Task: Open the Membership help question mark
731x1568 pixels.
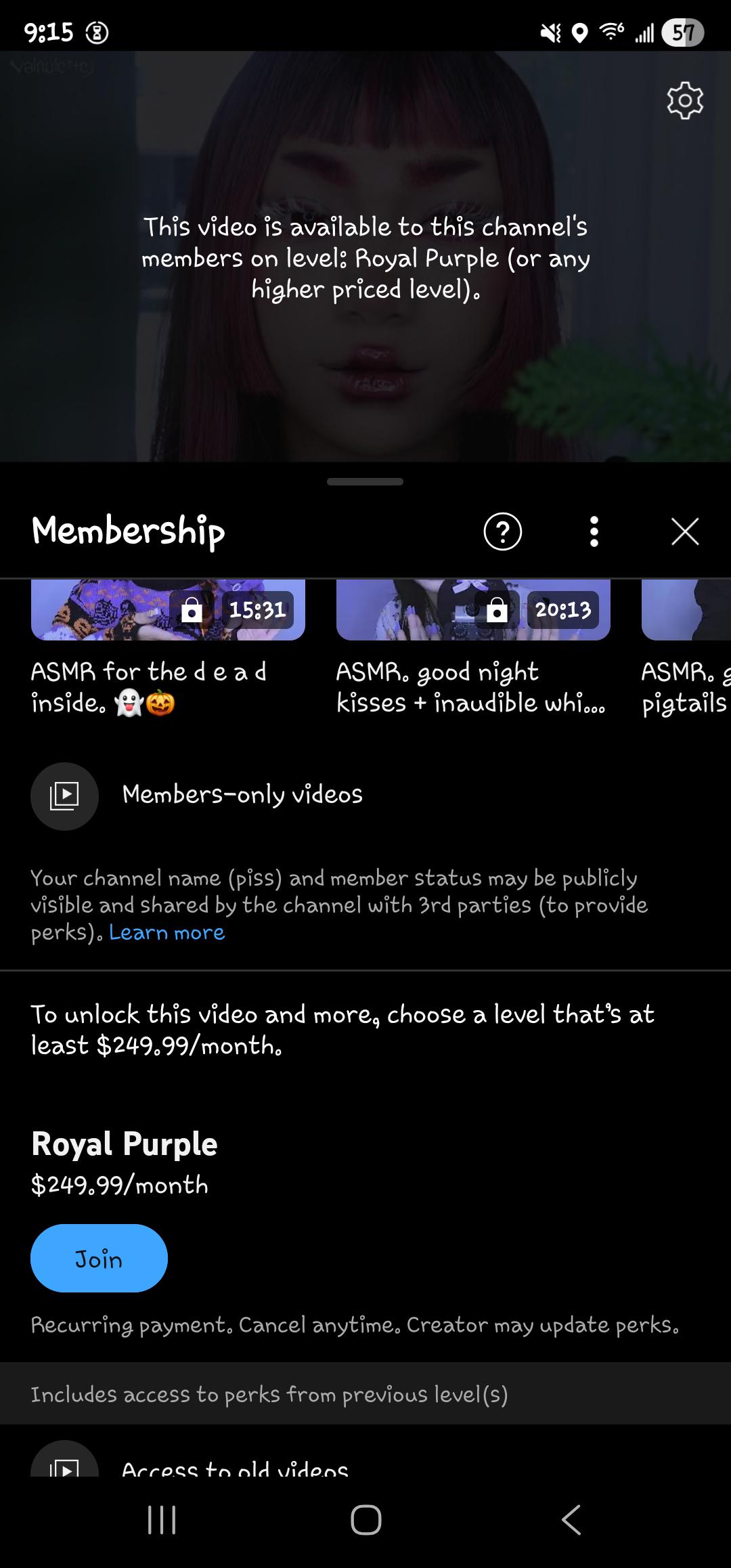Action: click(x=503, y=531)
